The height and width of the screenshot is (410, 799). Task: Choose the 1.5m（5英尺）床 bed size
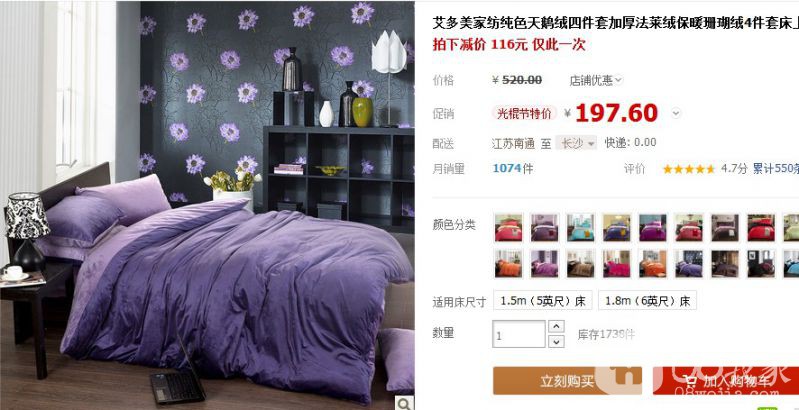(x=544, y=300)
